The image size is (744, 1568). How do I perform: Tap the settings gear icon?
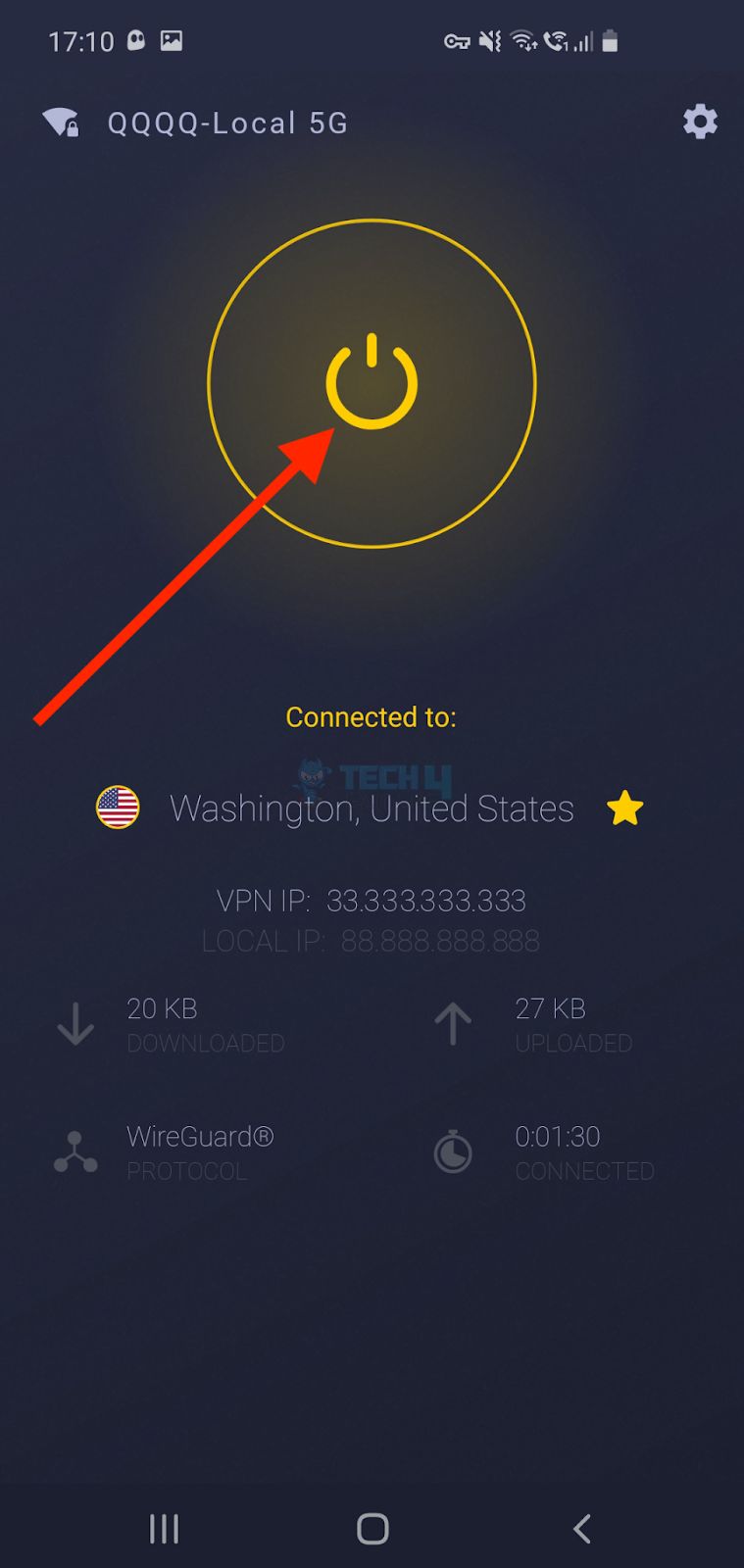pos(700,122)
